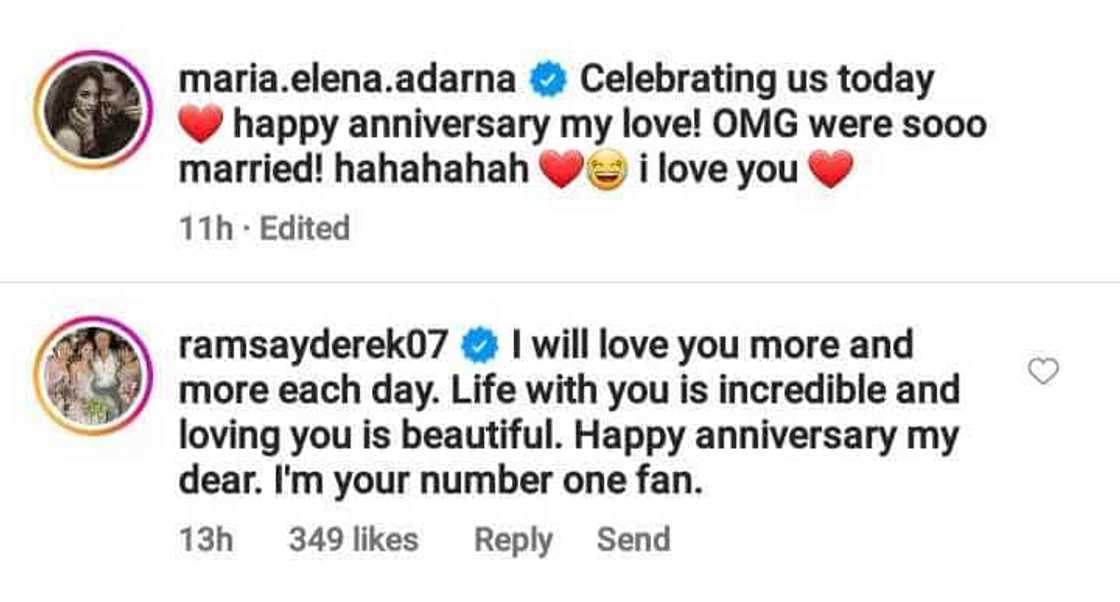Open the maria.elena.adarna username link
The height and width of the screenshot is (602, 1120).
(x=345, y=80)
